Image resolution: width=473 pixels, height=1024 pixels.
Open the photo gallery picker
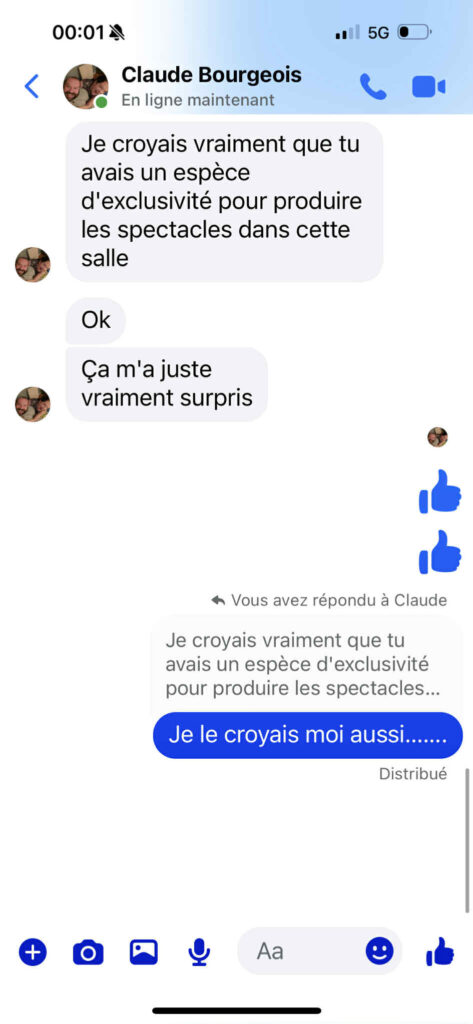point(144,952)
